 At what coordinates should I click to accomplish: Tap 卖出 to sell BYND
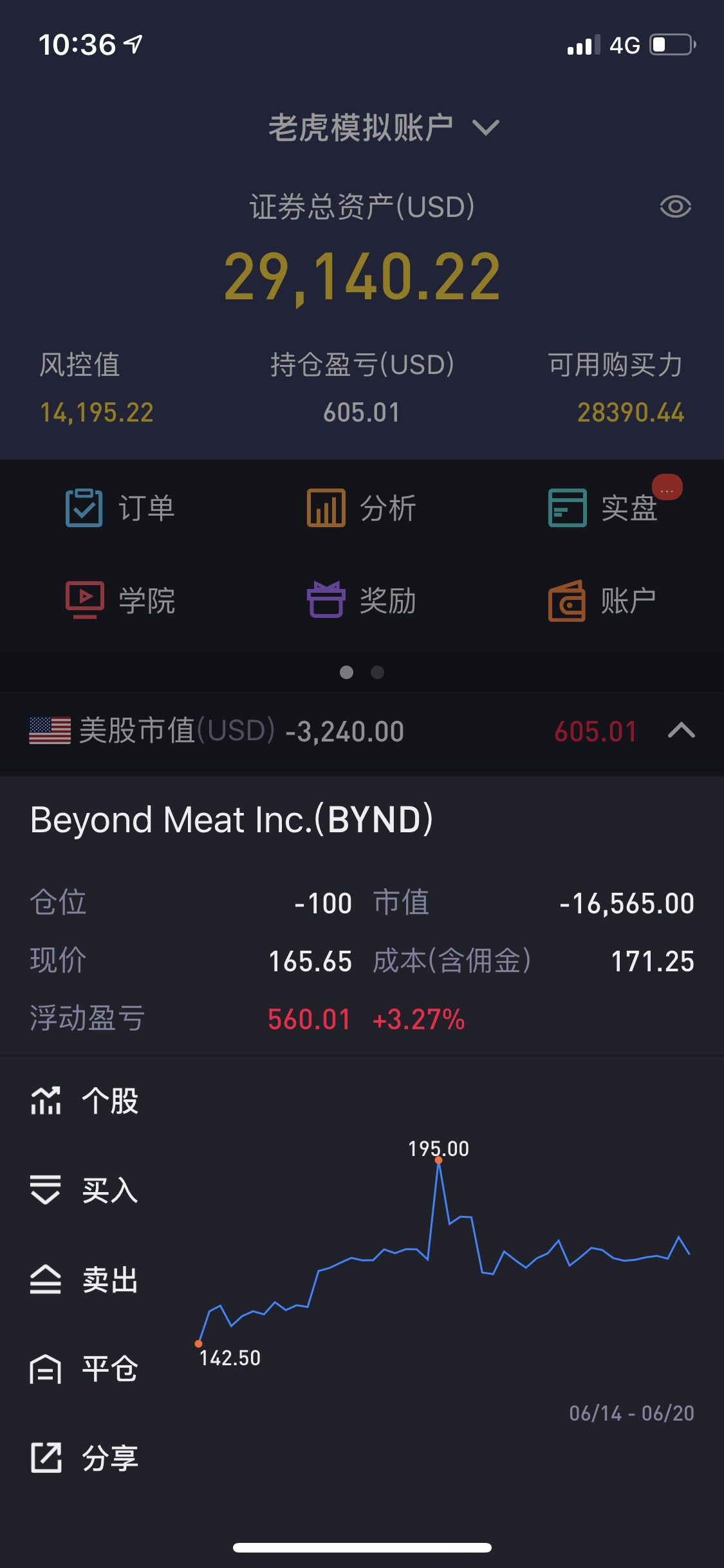coord(84,1279)
